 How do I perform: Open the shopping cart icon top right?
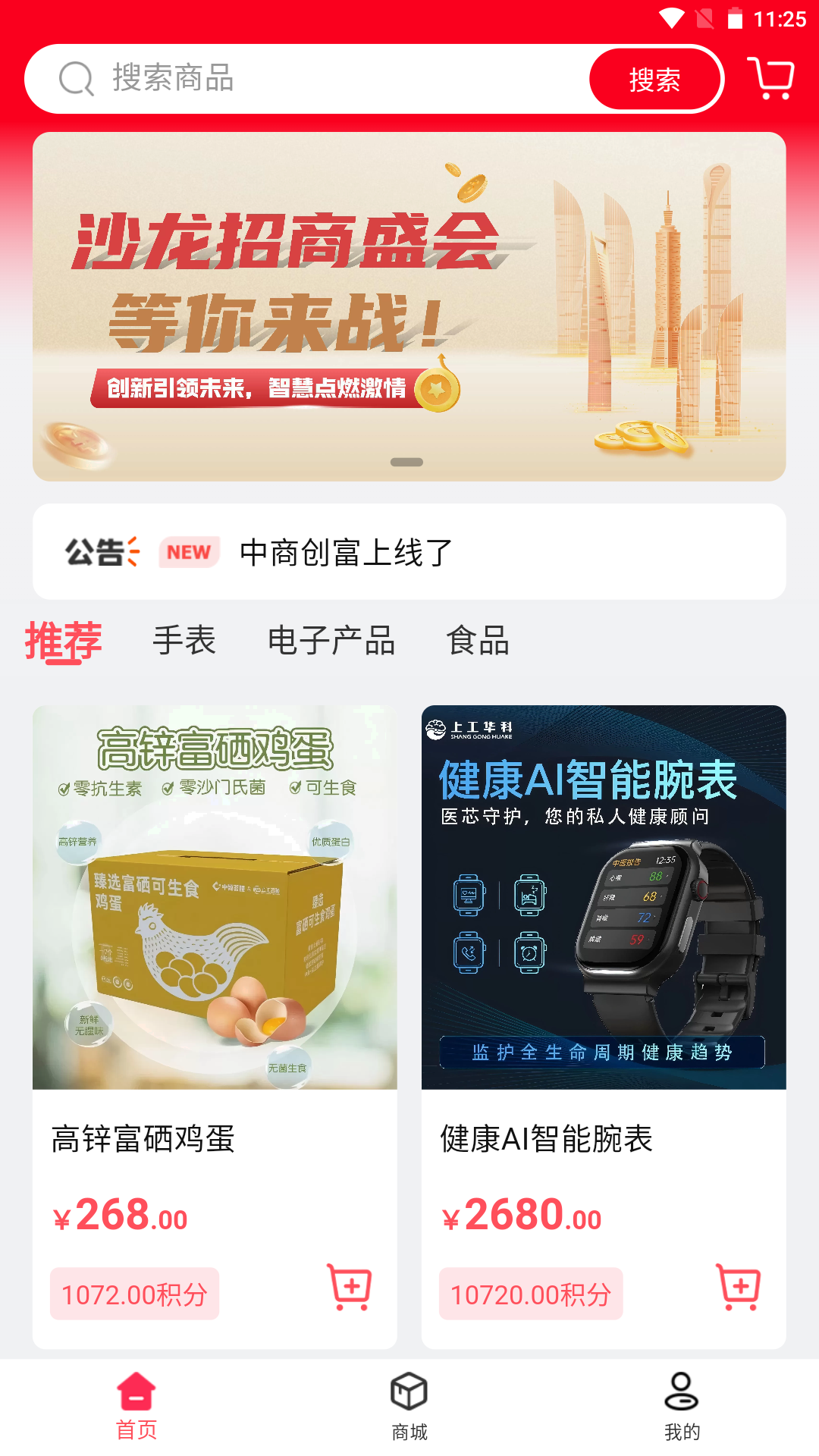point(769,78)
